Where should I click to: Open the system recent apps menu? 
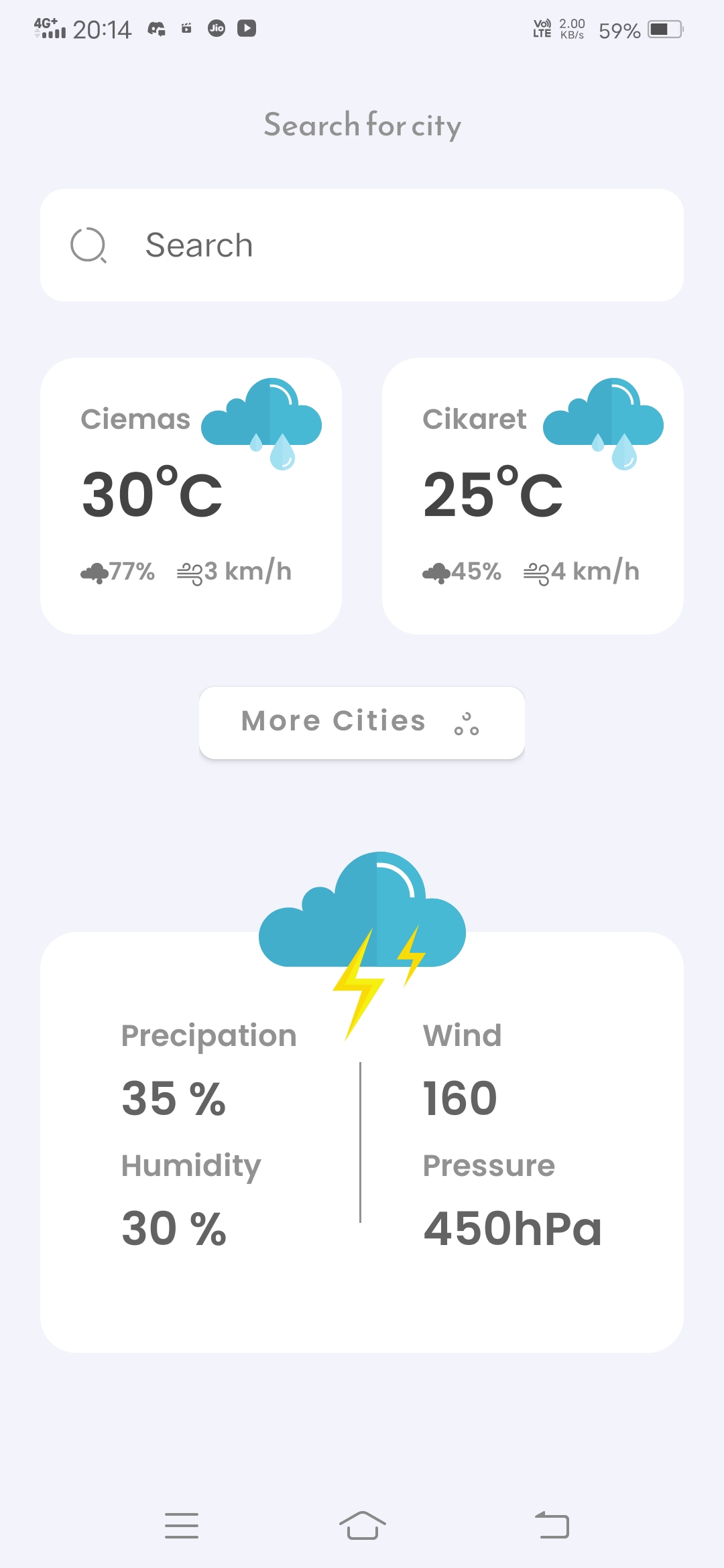tap(182, 1526)
